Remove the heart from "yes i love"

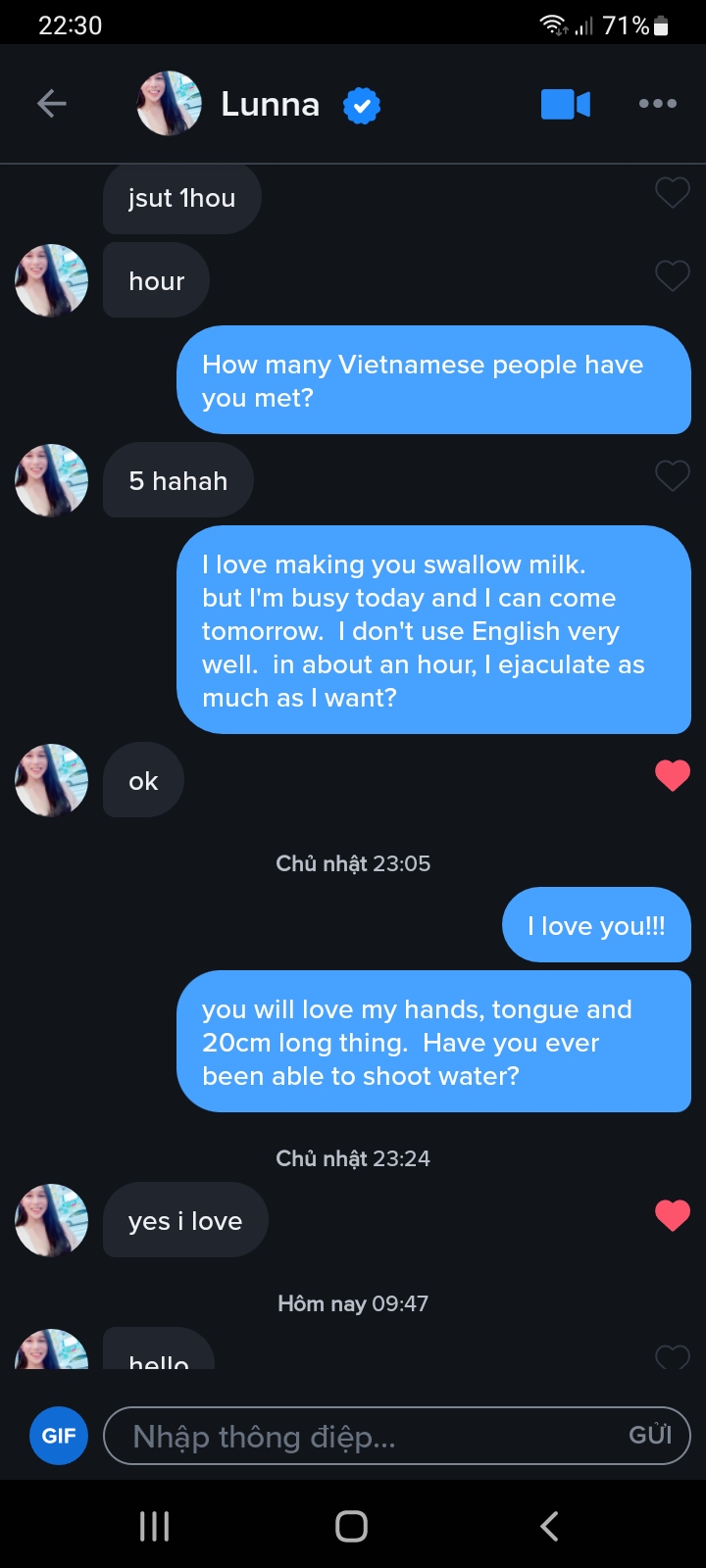(x=672, y=1216)
